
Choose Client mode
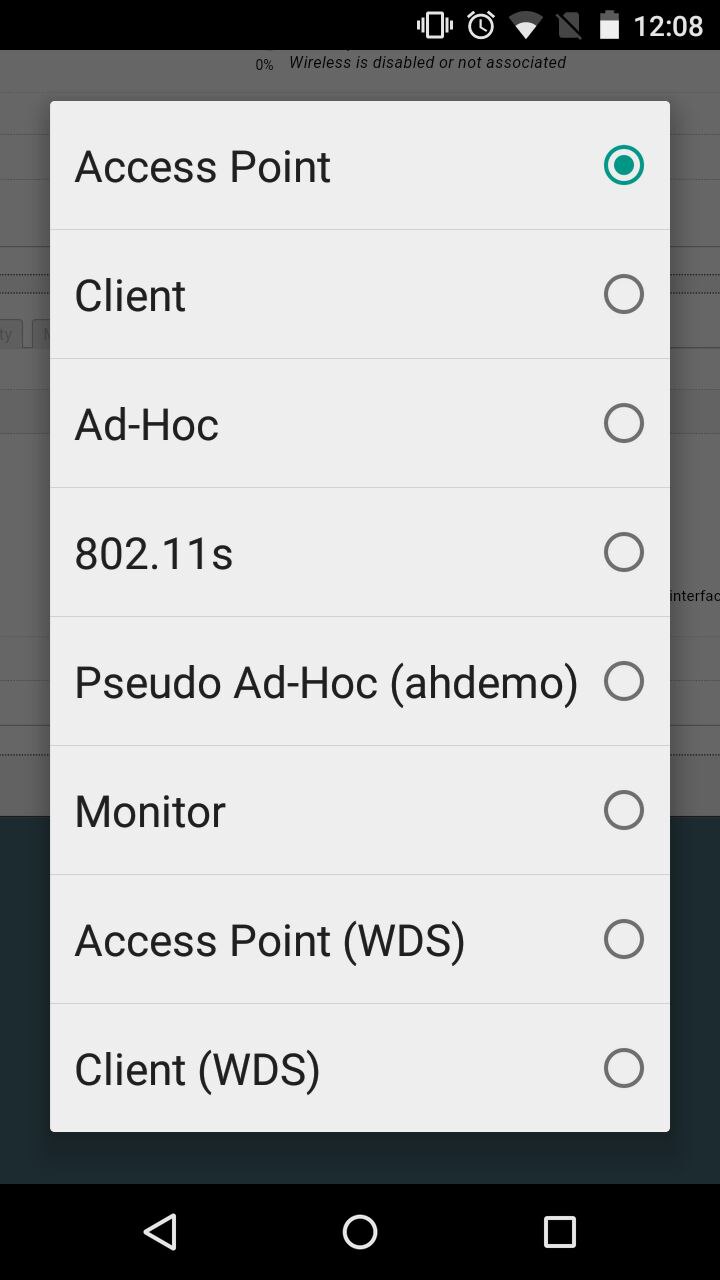click(360, 295)
